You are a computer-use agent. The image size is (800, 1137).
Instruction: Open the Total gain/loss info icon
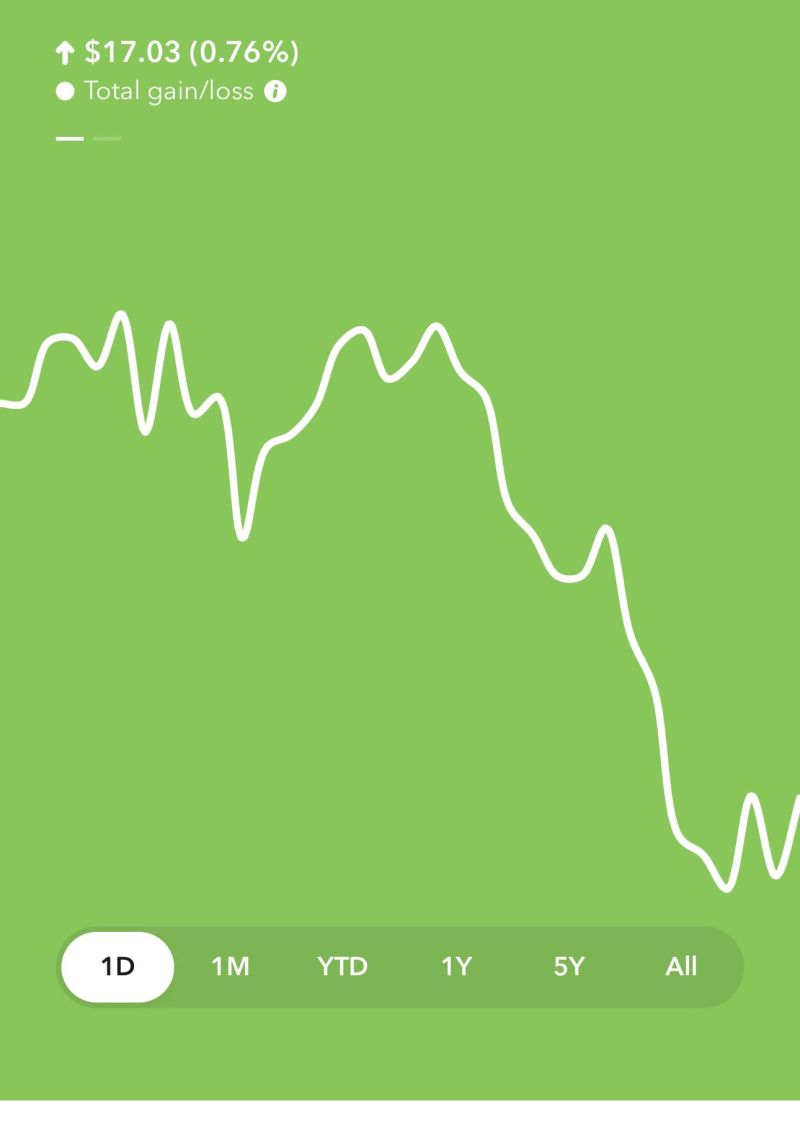(275, 92)
